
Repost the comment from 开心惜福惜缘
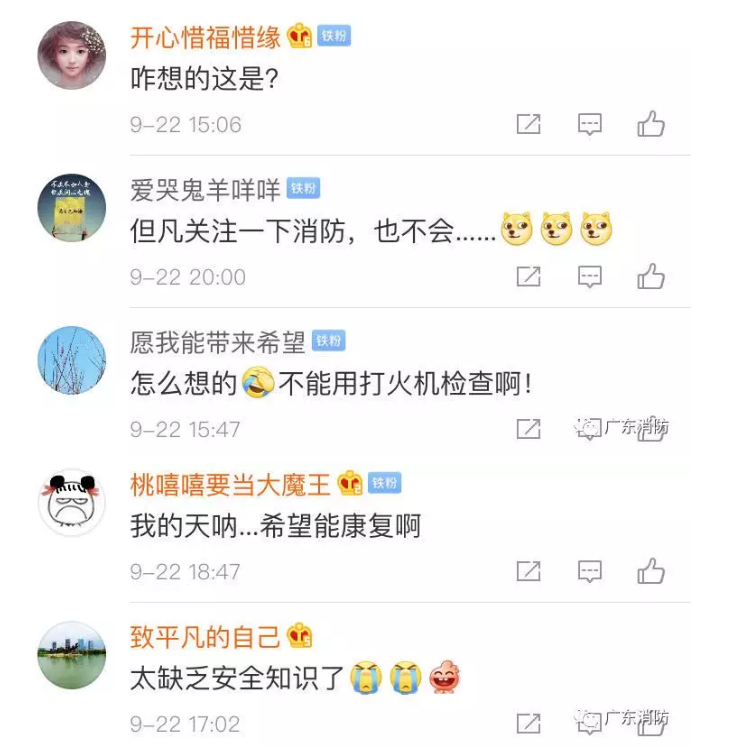[x=528, y=125]
